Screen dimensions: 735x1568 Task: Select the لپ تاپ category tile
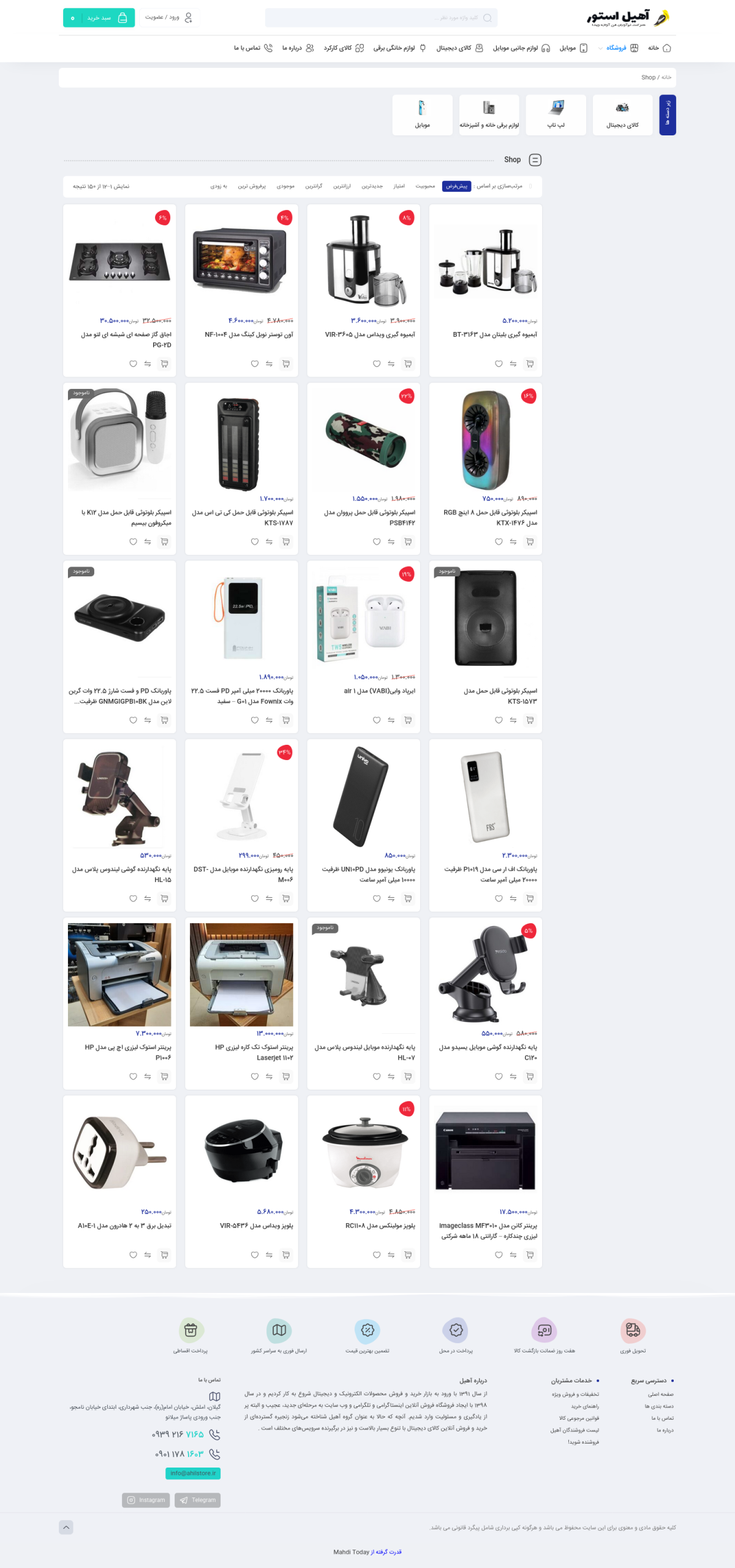click(x=556, y=115)
